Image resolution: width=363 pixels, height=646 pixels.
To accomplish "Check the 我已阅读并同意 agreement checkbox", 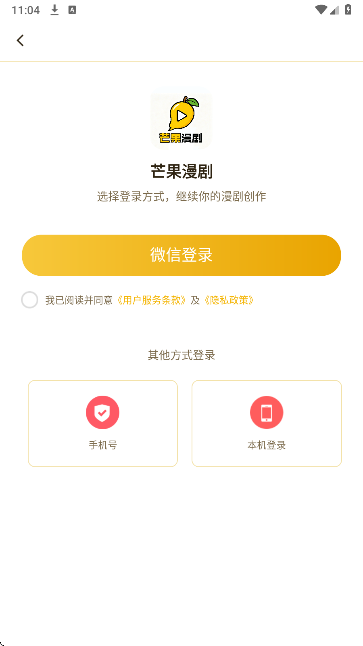I will pyautogui.click(x=30, y=300).
